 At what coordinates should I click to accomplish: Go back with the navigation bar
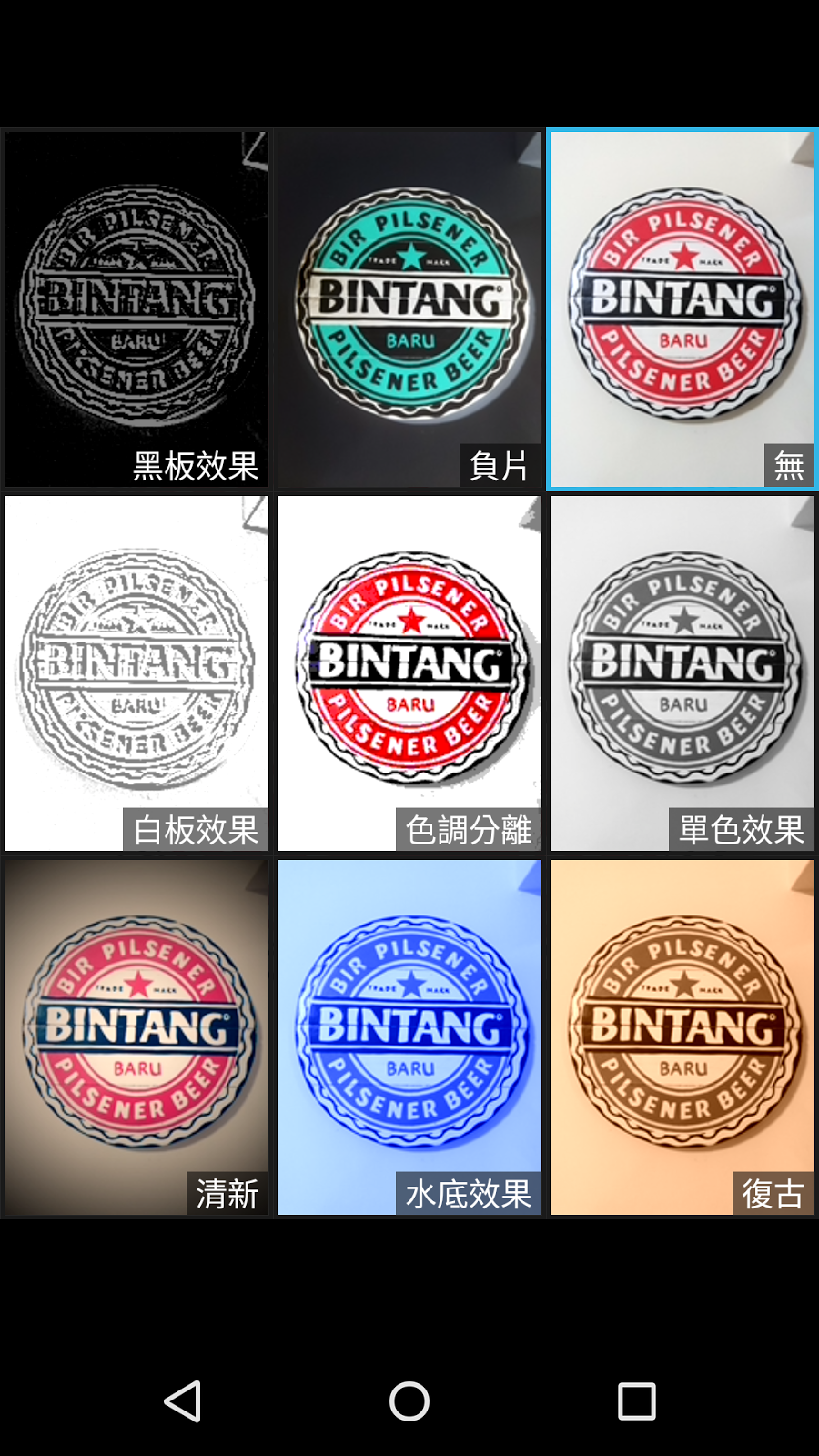[x=182, y=1400]
